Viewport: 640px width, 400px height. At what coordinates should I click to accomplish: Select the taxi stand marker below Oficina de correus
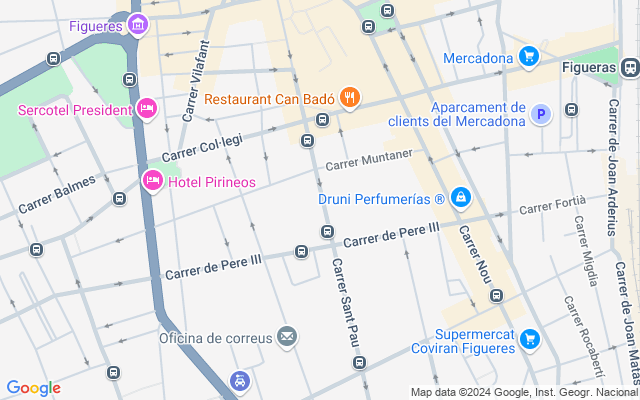point(239,380)
